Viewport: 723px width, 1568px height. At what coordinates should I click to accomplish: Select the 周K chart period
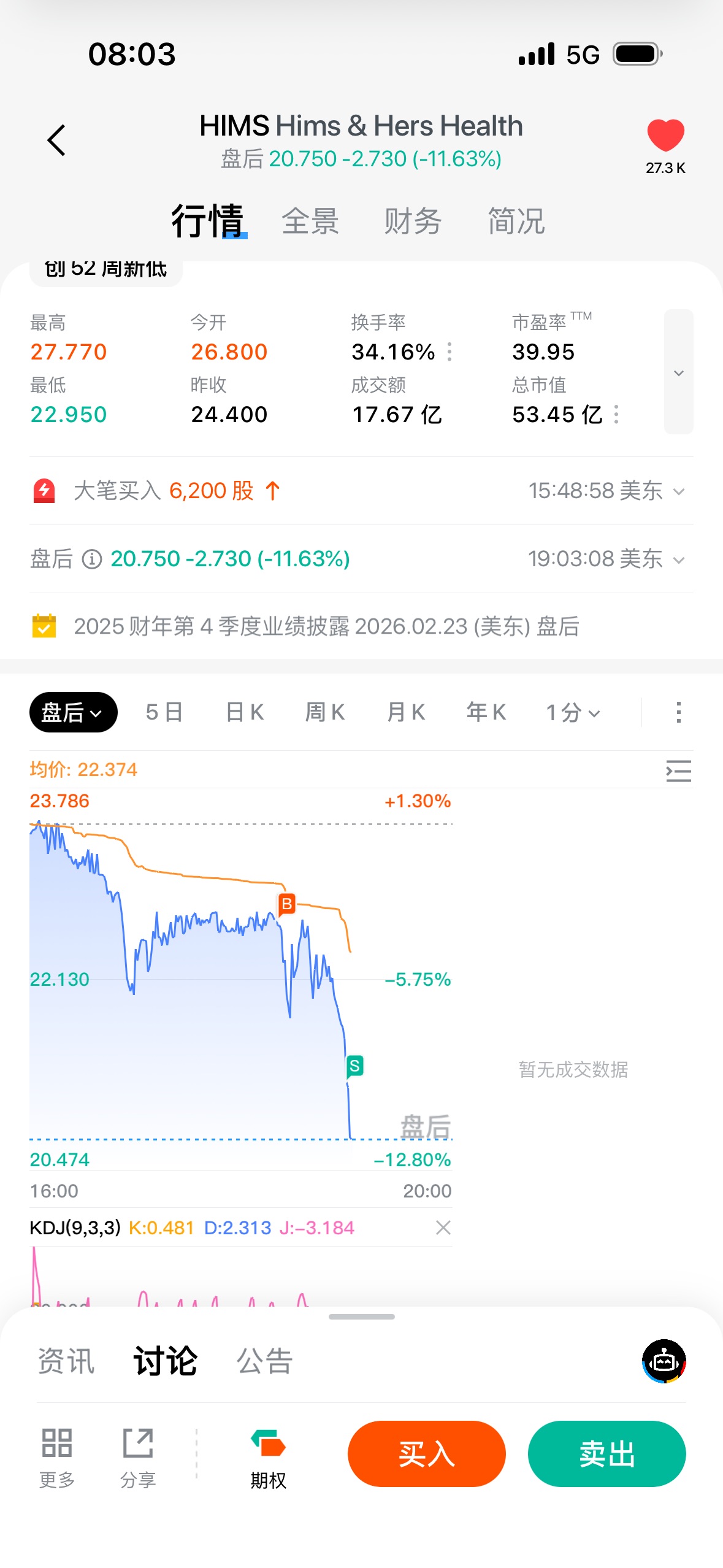325,712
